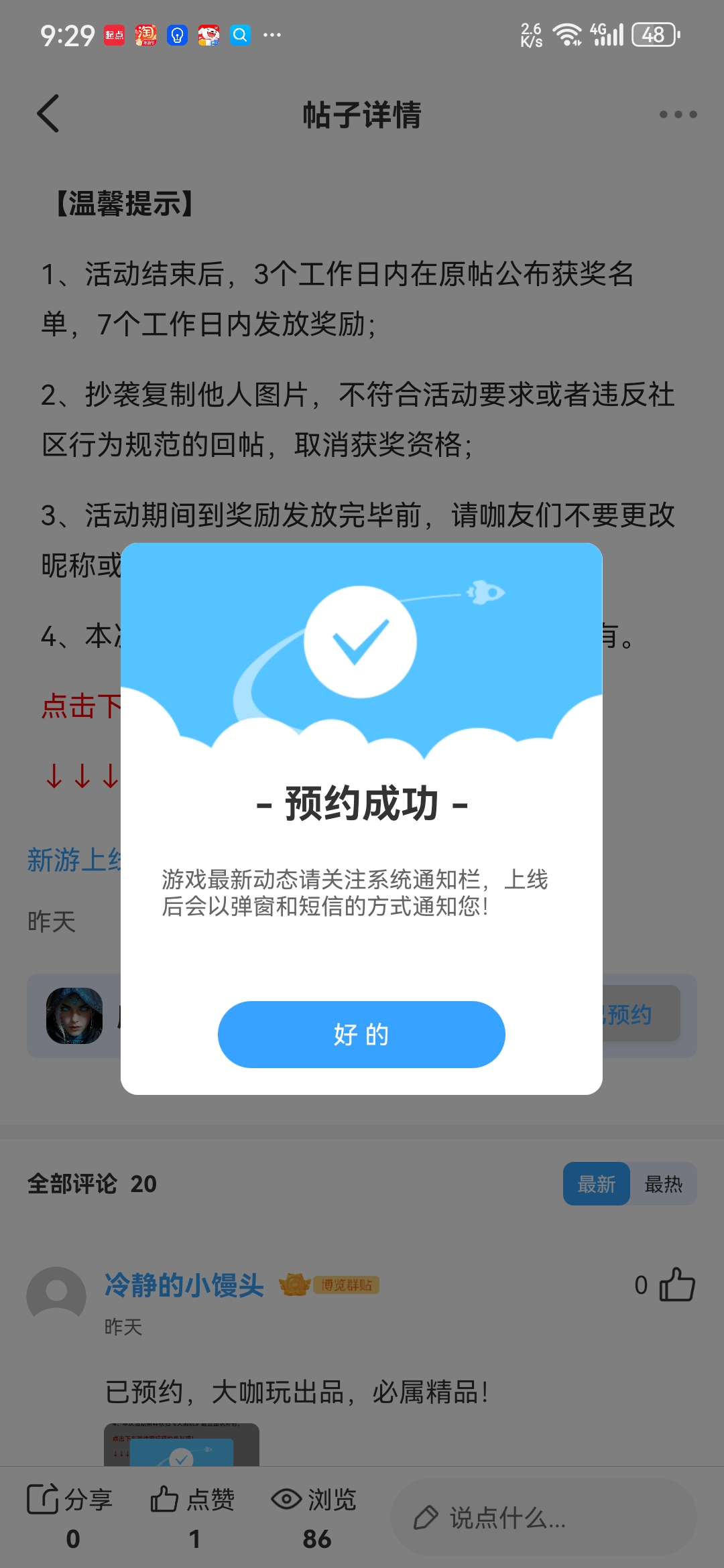
Task: Go back from 帖子详情 page
Action: pos(48,114)
